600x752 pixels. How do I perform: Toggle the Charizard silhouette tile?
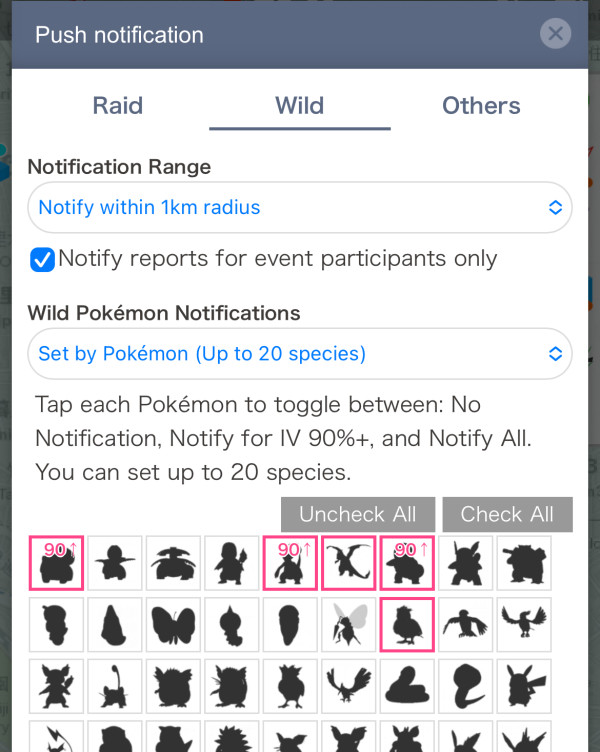[348, 564]
